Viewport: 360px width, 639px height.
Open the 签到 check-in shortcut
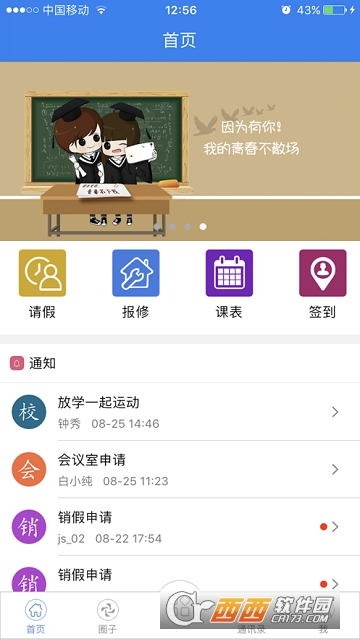tap(322, 284)
